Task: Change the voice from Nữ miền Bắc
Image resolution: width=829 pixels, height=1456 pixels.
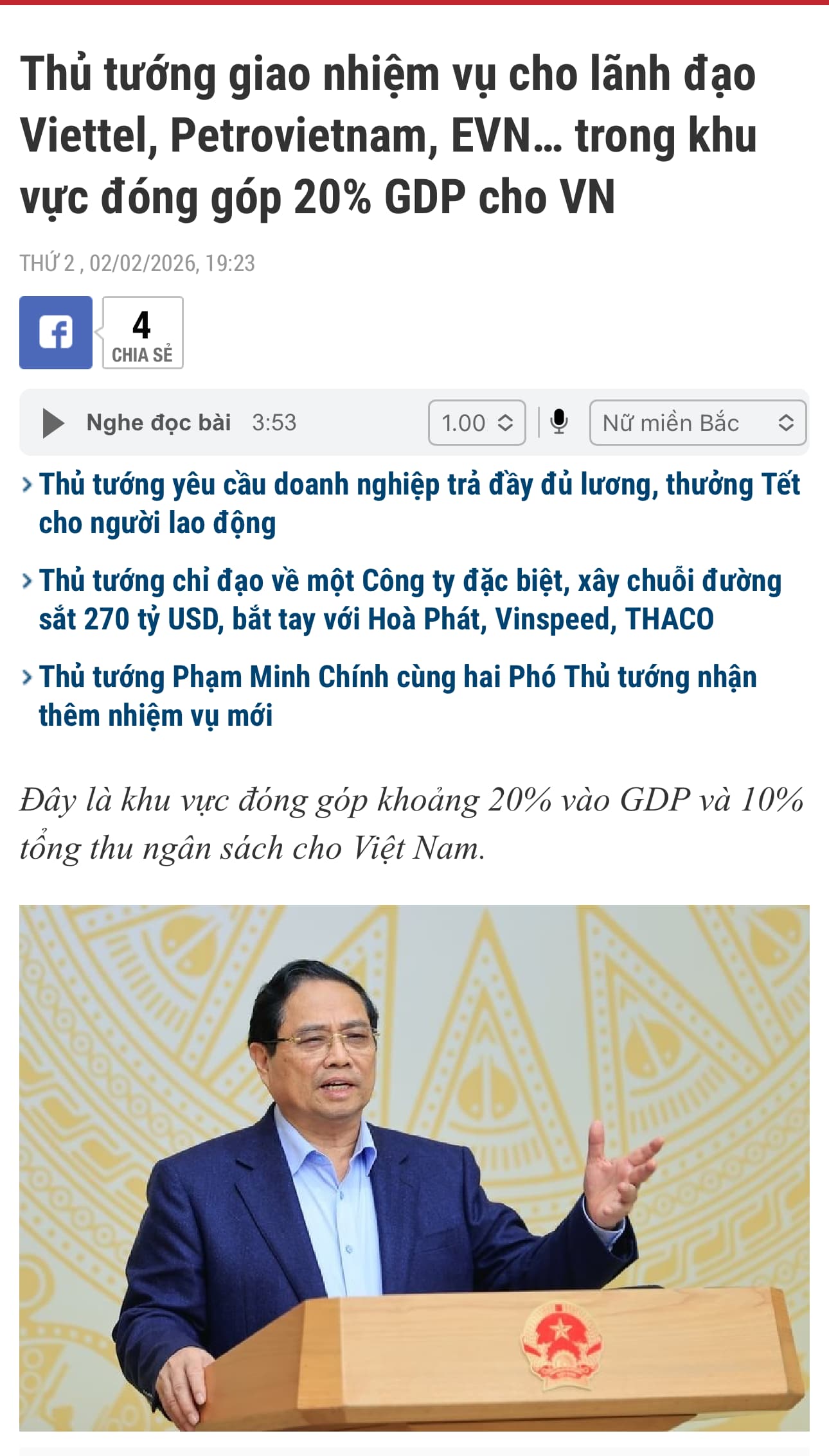Action: pyautogui.click(x=697, y=423)
